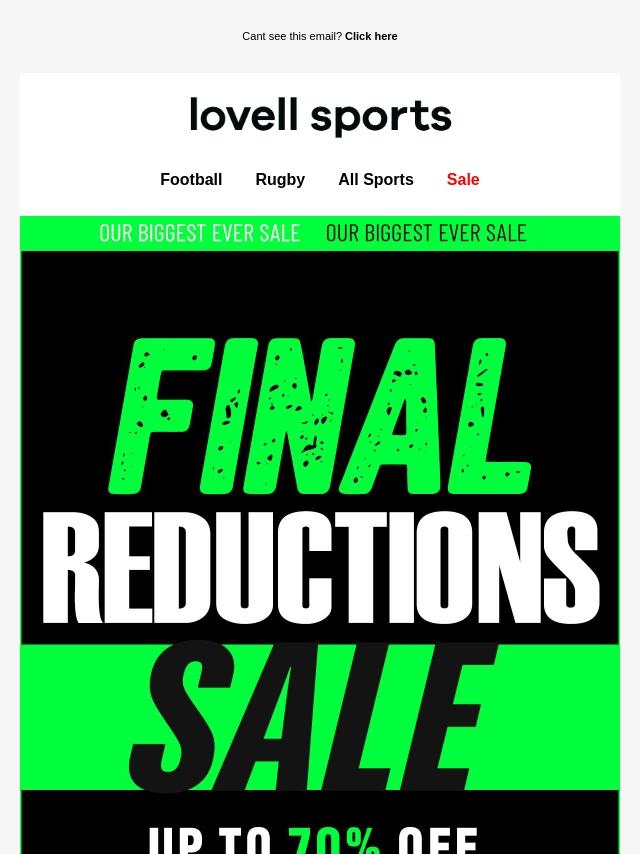
Task: Open the Football category link
Action: [x=191, y=180]
